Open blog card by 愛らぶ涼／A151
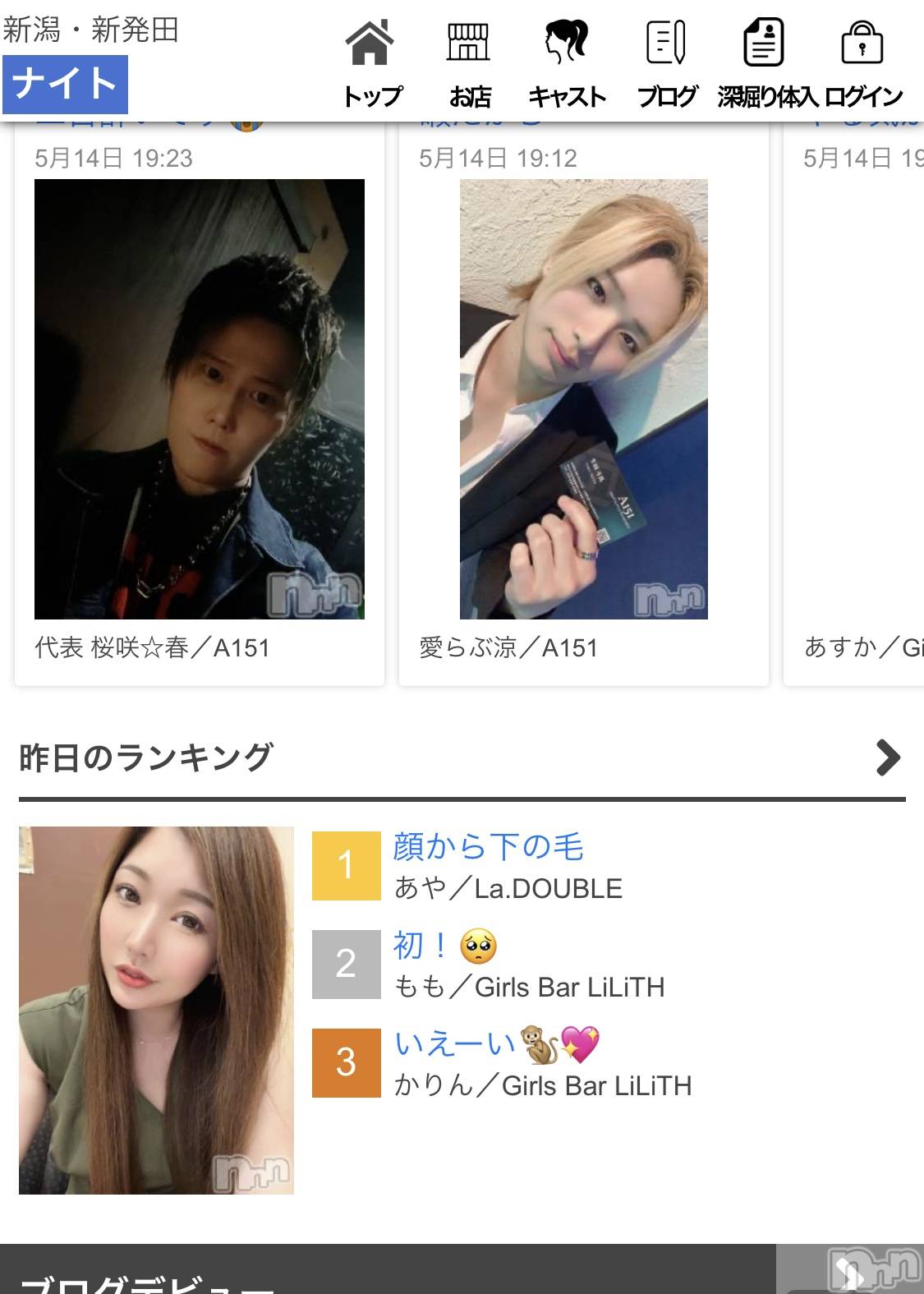 (583, 399)
